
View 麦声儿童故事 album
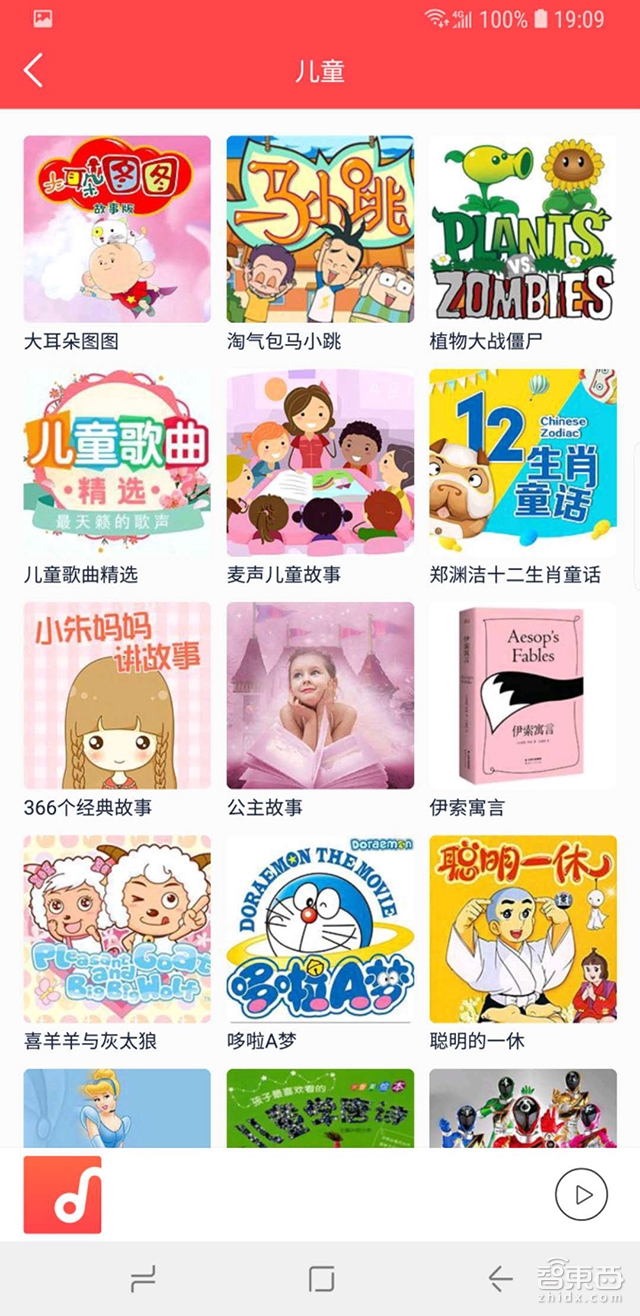click(x=320, y=462)
